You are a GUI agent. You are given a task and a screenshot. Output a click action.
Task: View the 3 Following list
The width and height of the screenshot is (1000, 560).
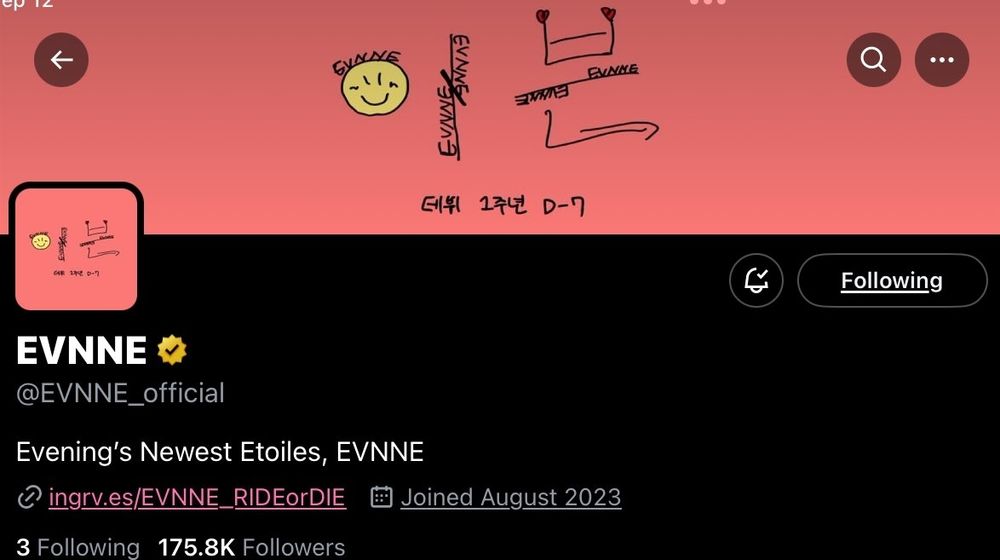[77, 547]
